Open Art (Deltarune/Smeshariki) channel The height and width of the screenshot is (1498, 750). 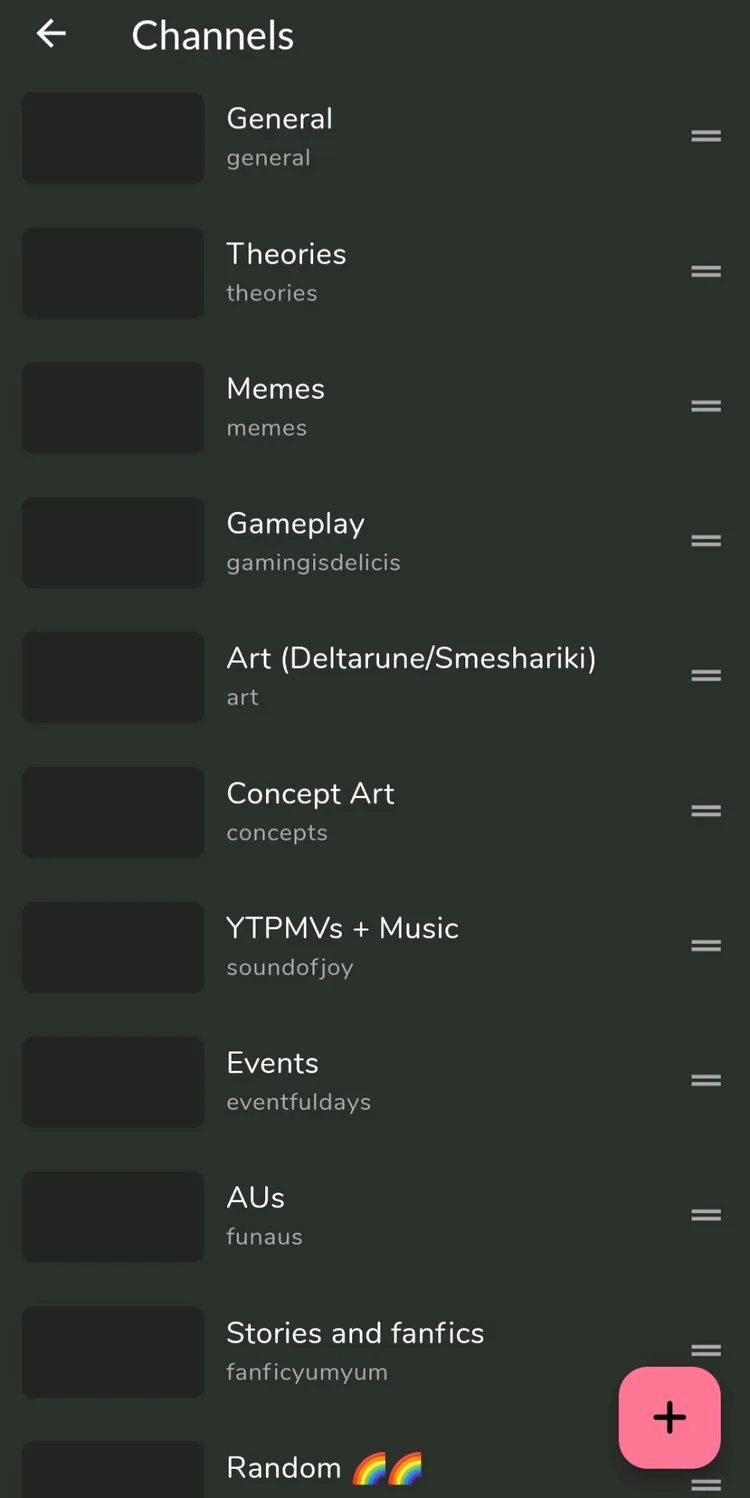410,676
